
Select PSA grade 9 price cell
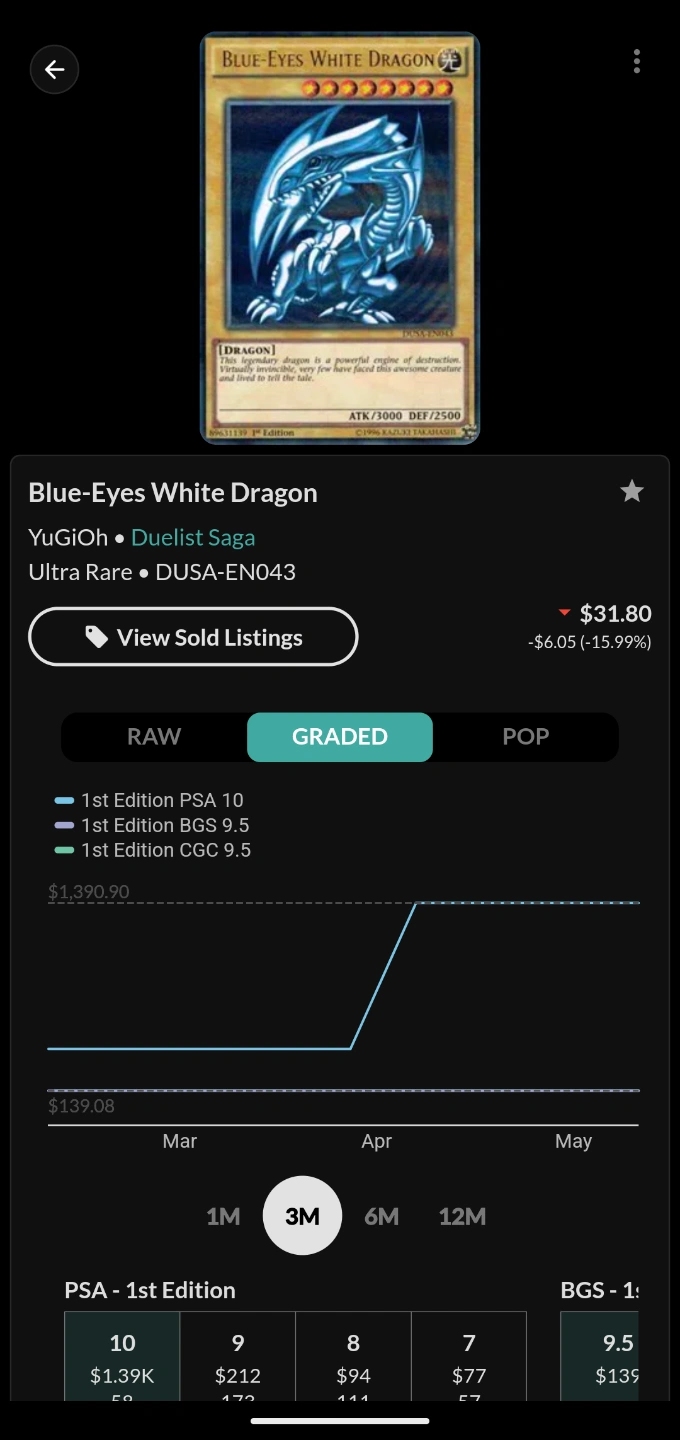tap(238, 1357)
